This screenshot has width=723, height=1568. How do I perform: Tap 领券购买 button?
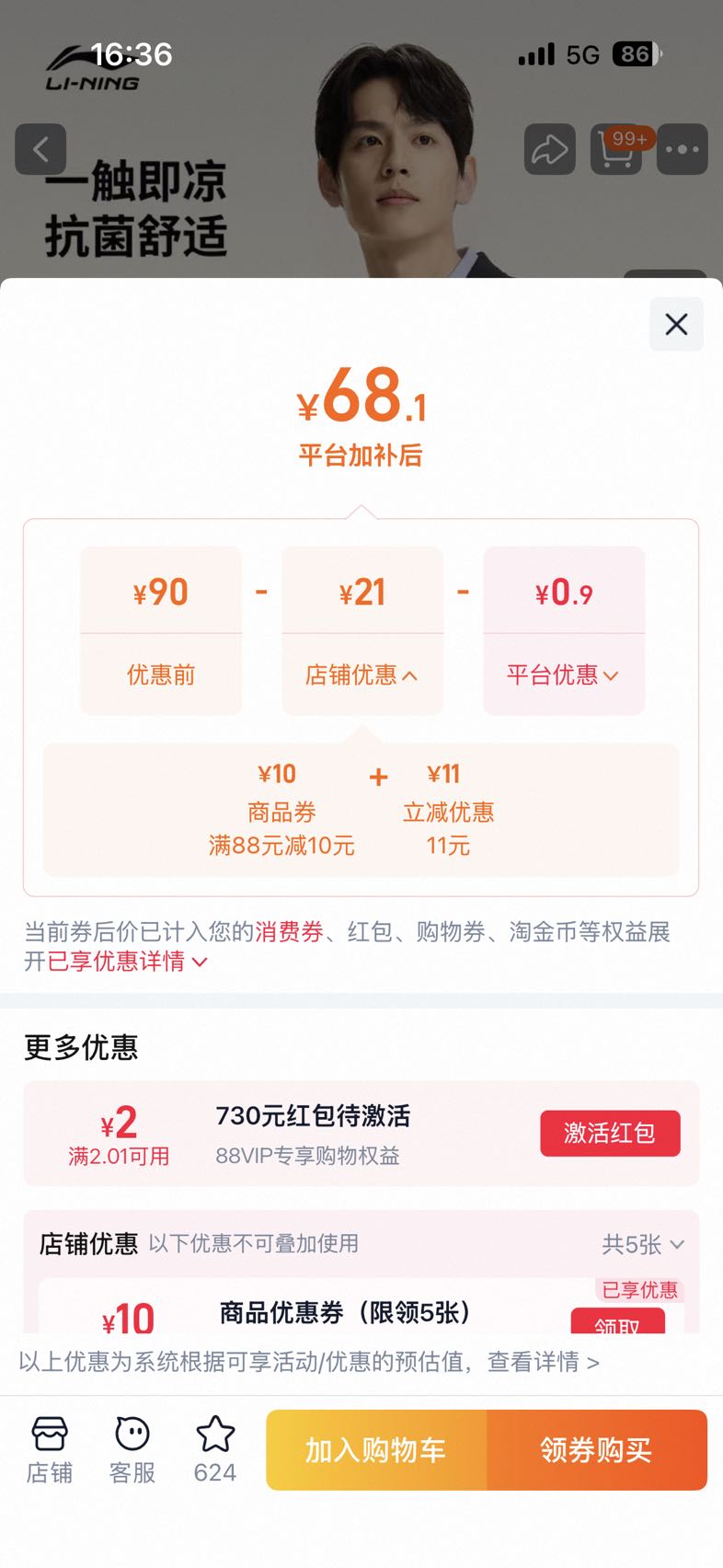[x=597, y=1450]
